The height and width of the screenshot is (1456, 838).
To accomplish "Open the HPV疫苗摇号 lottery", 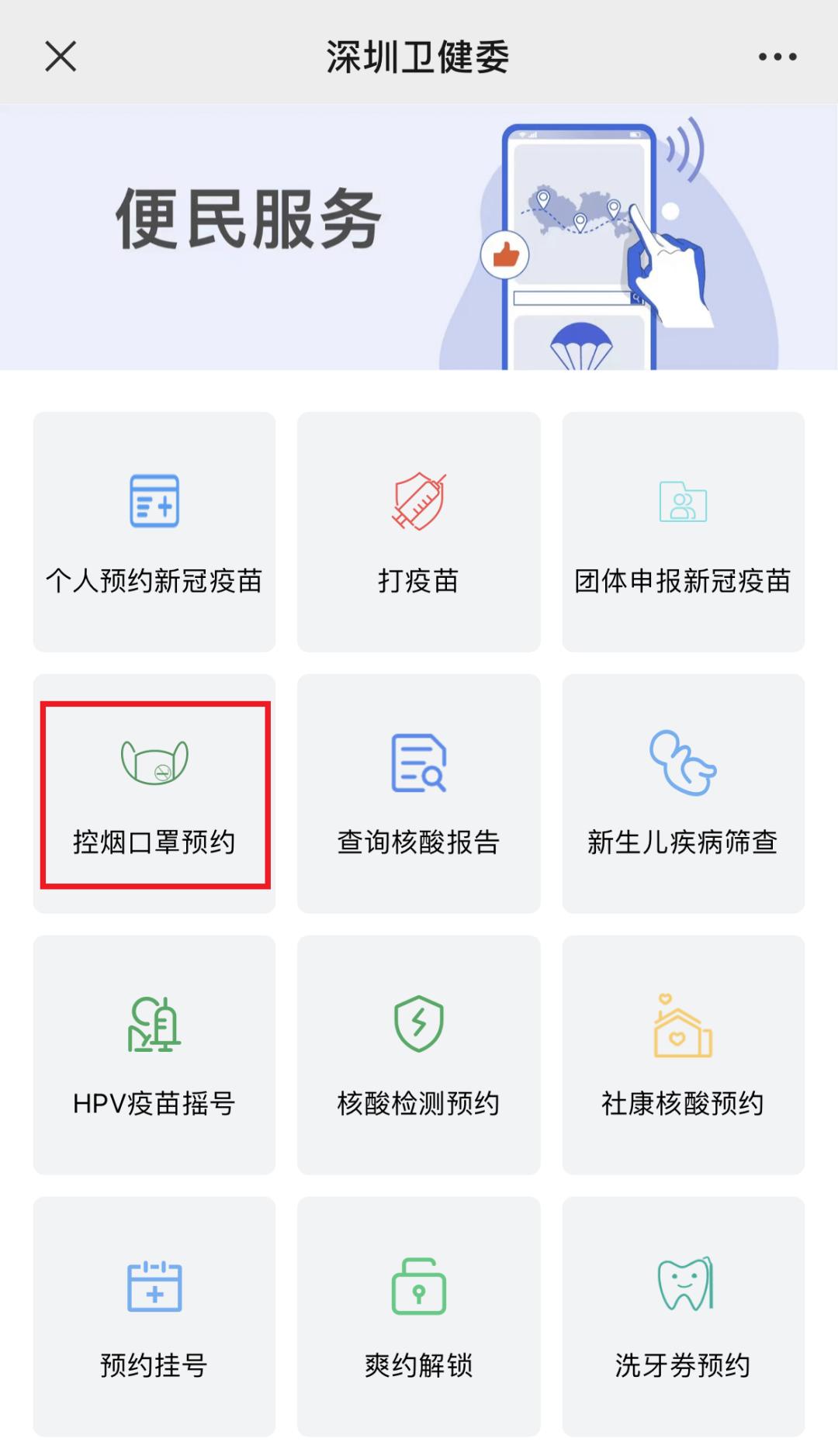I will (x=154, y=1055).
